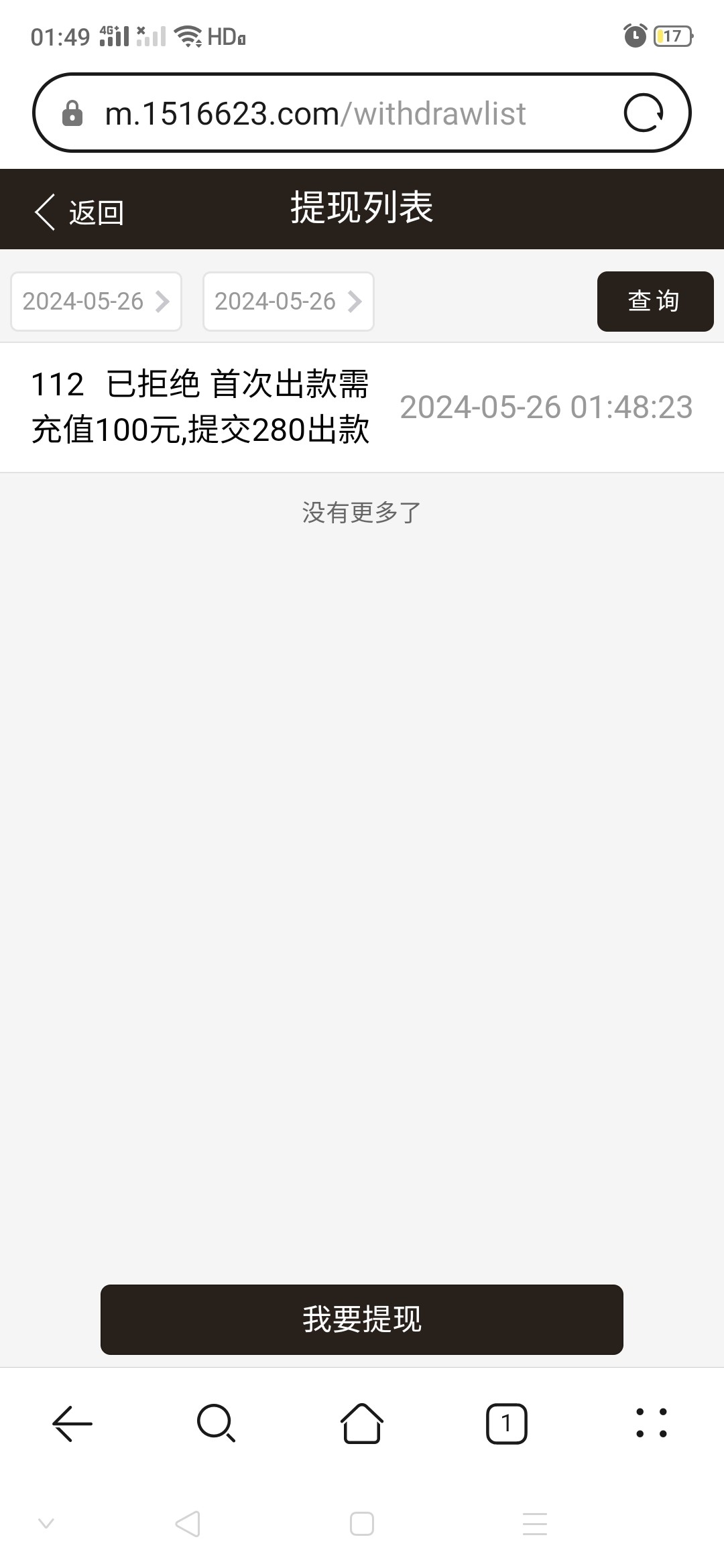Tap the 我要提现 withdraw button
Viewport: 724px width, 1568px height.
pos(362,1319)
